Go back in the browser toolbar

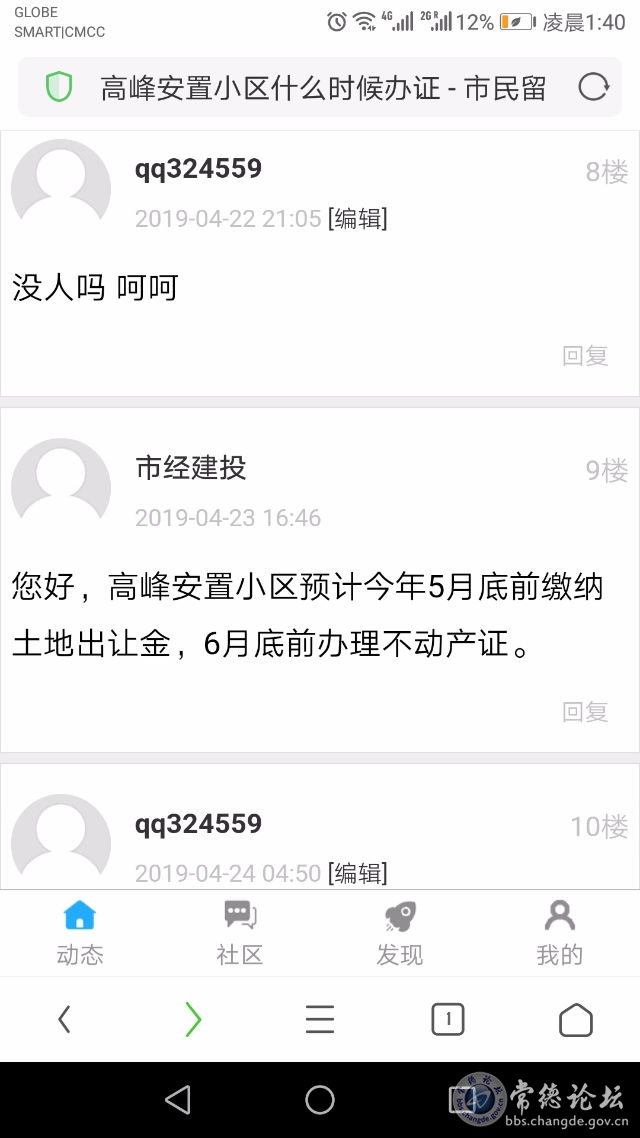pyautogui.click(x=64, y=1019)
